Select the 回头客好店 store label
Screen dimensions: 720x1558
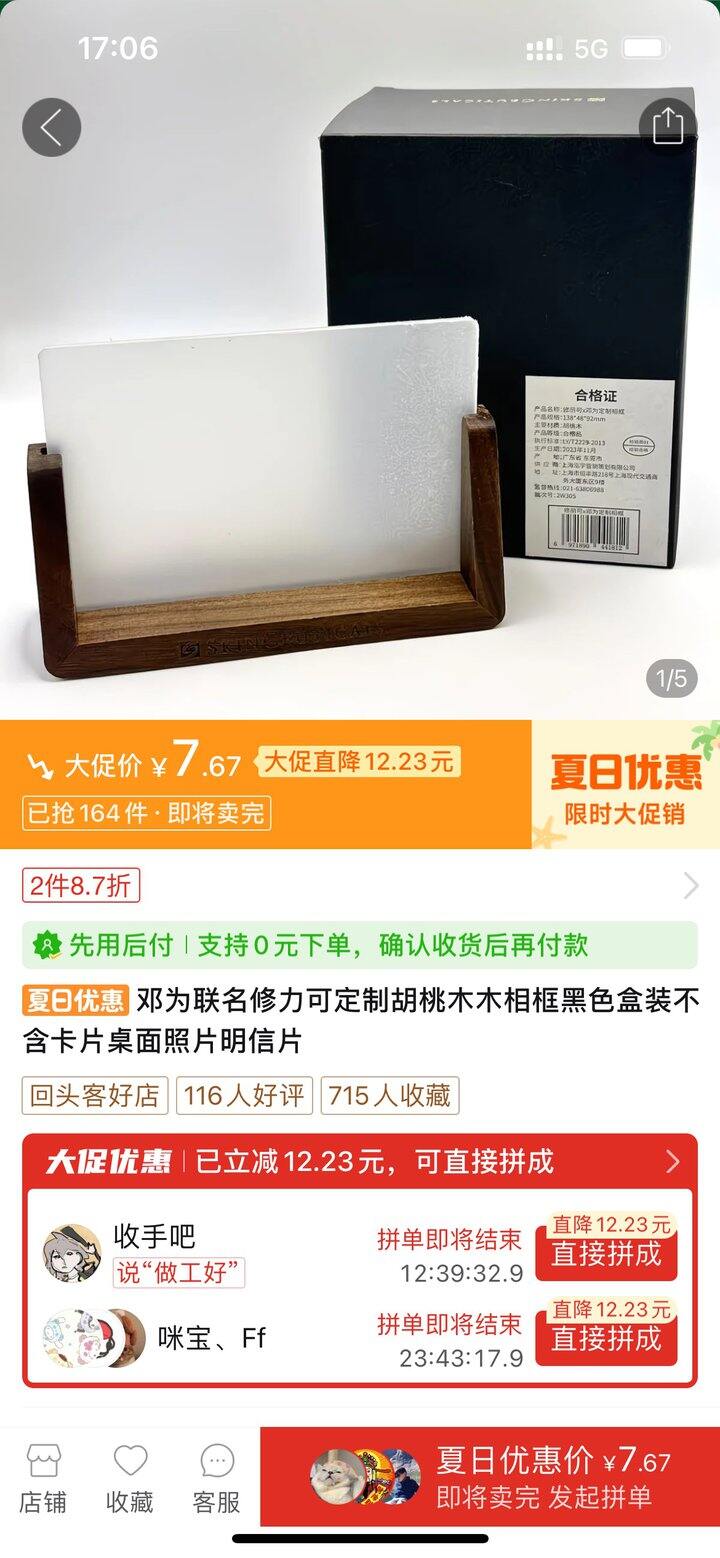pos(96,1096)
